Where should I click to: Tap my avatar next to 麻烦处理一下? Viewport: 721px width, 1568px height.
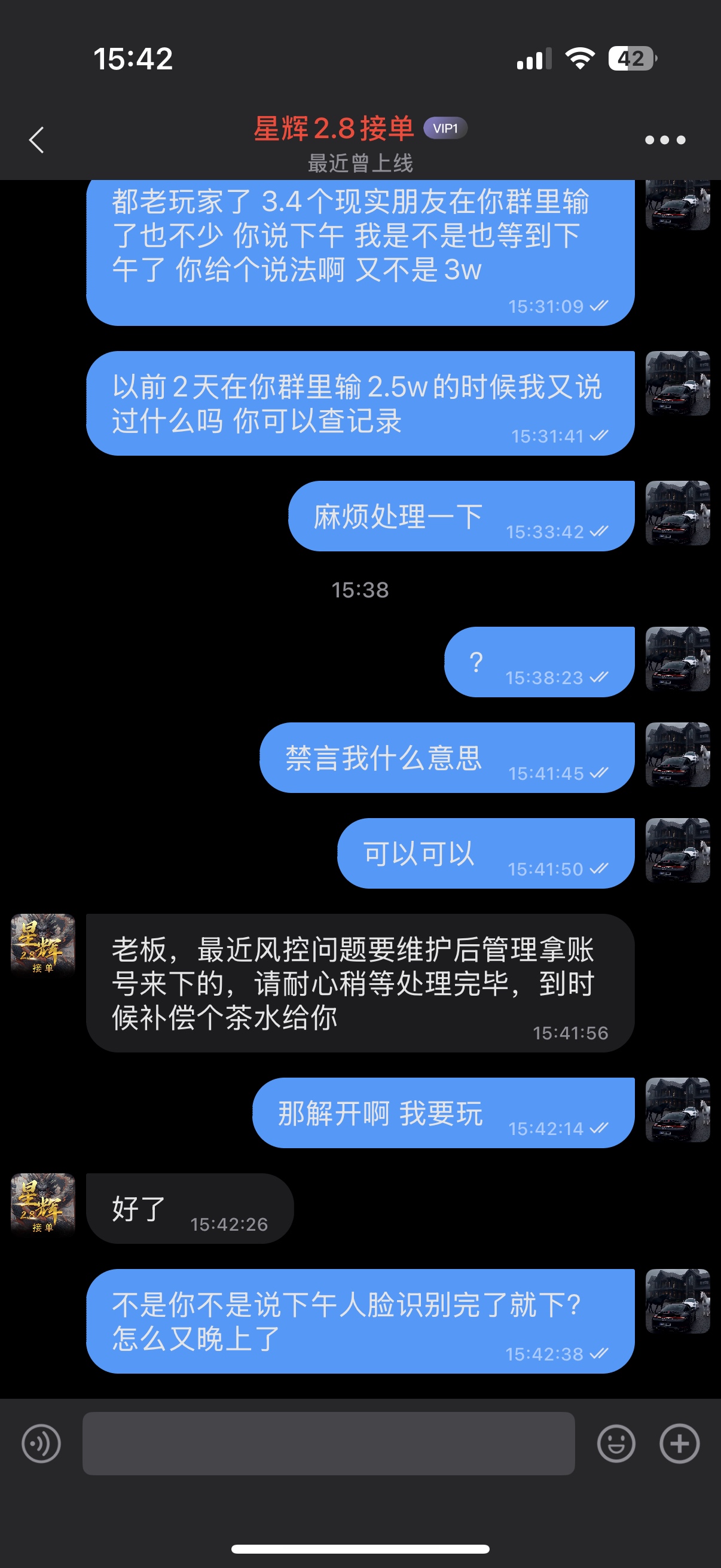pos(677,513)
